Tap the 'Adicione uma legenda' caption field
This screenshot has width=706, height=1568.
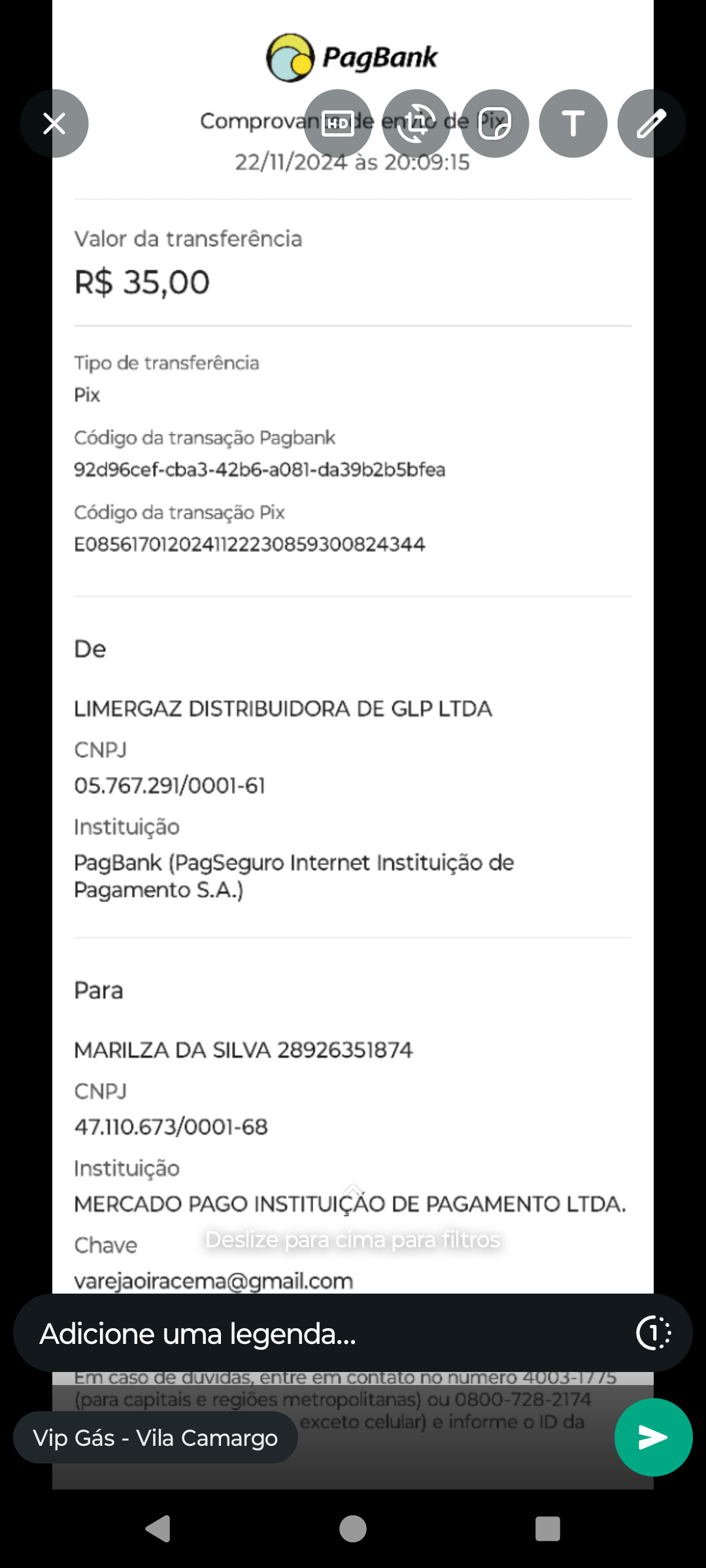pos(327,1333)
